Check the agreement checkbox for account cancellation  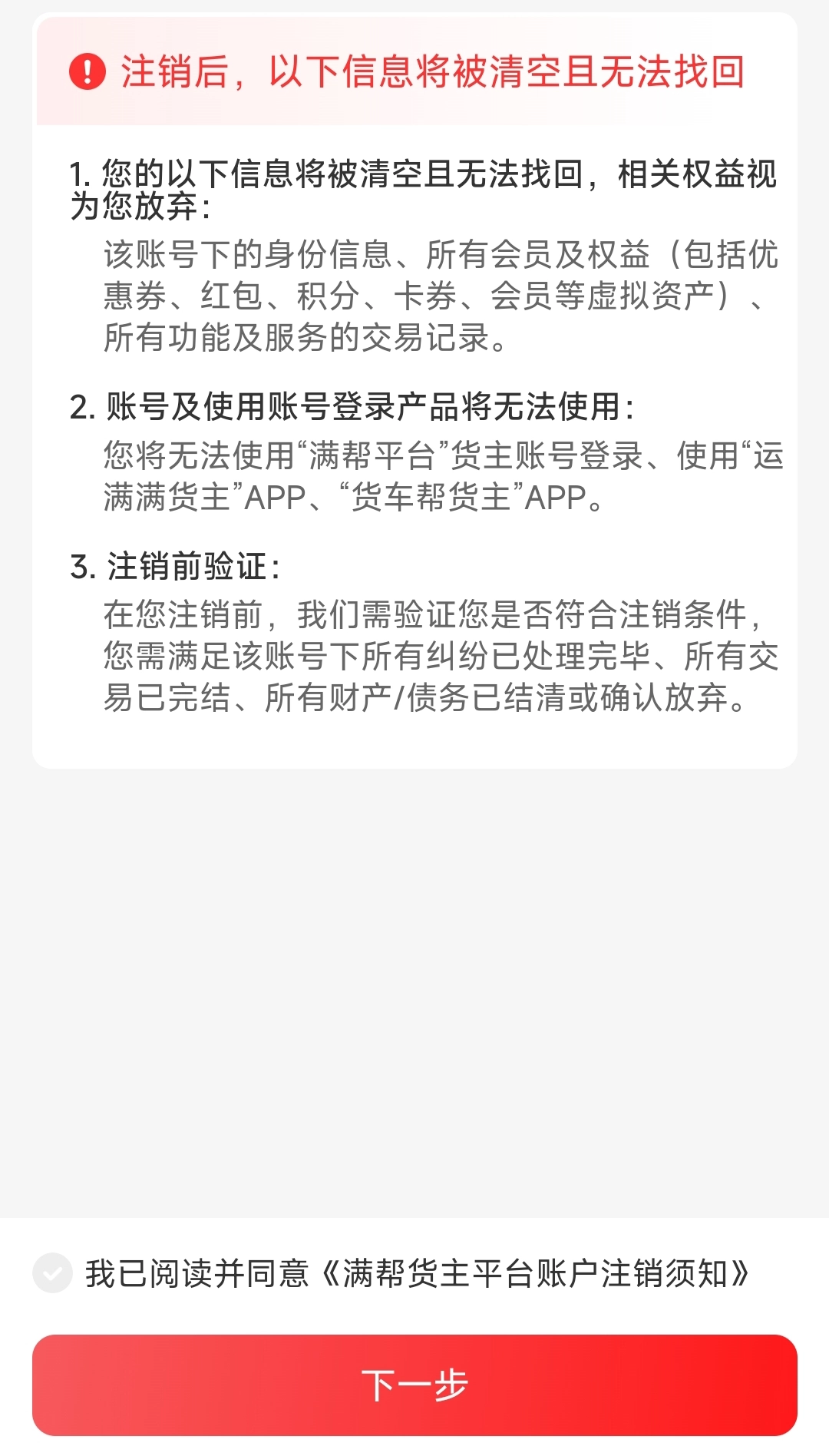coord(52,1274)
